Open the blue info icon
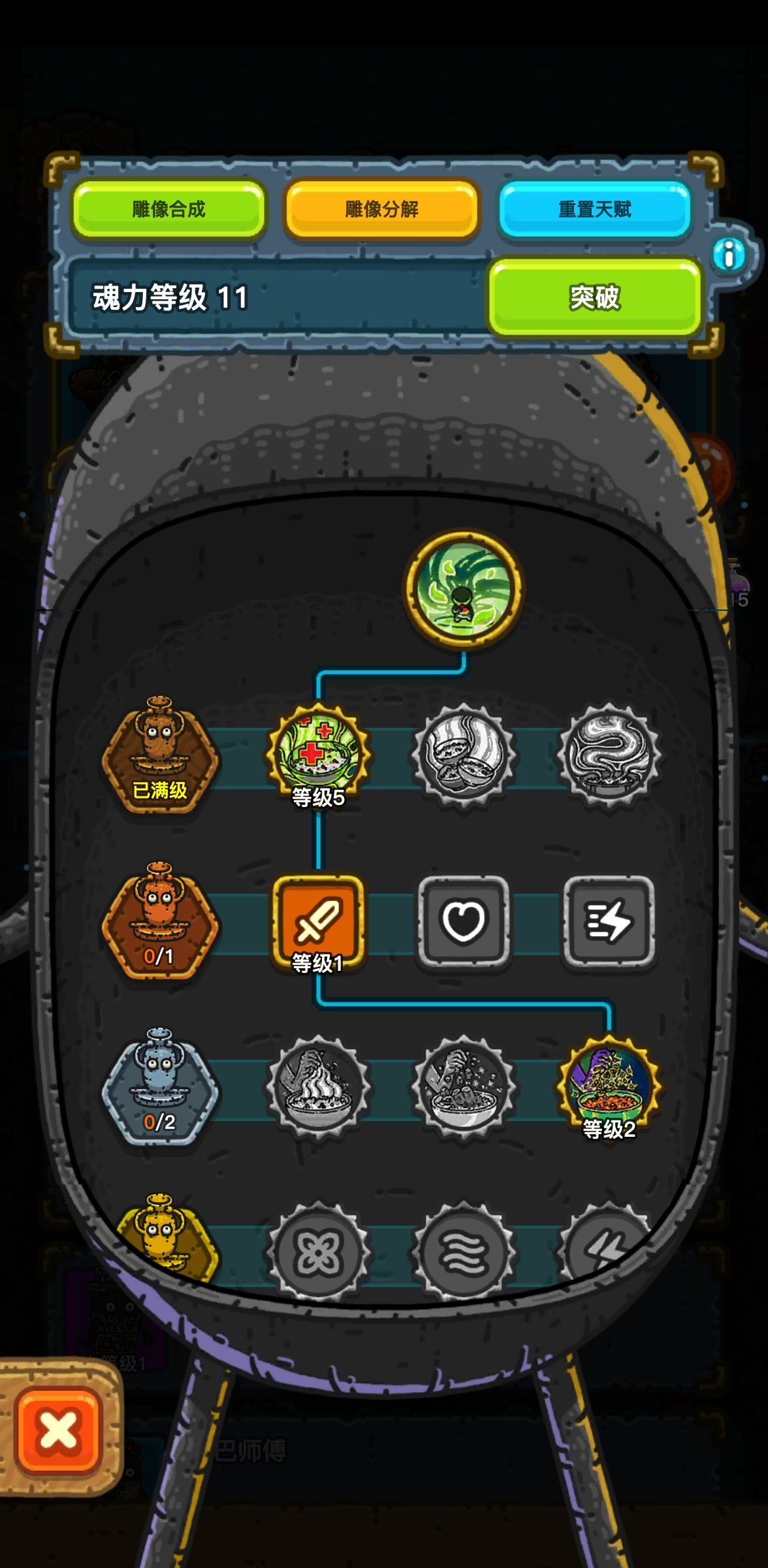Screen dimensions: 768x1568 [x=729, y=254]
